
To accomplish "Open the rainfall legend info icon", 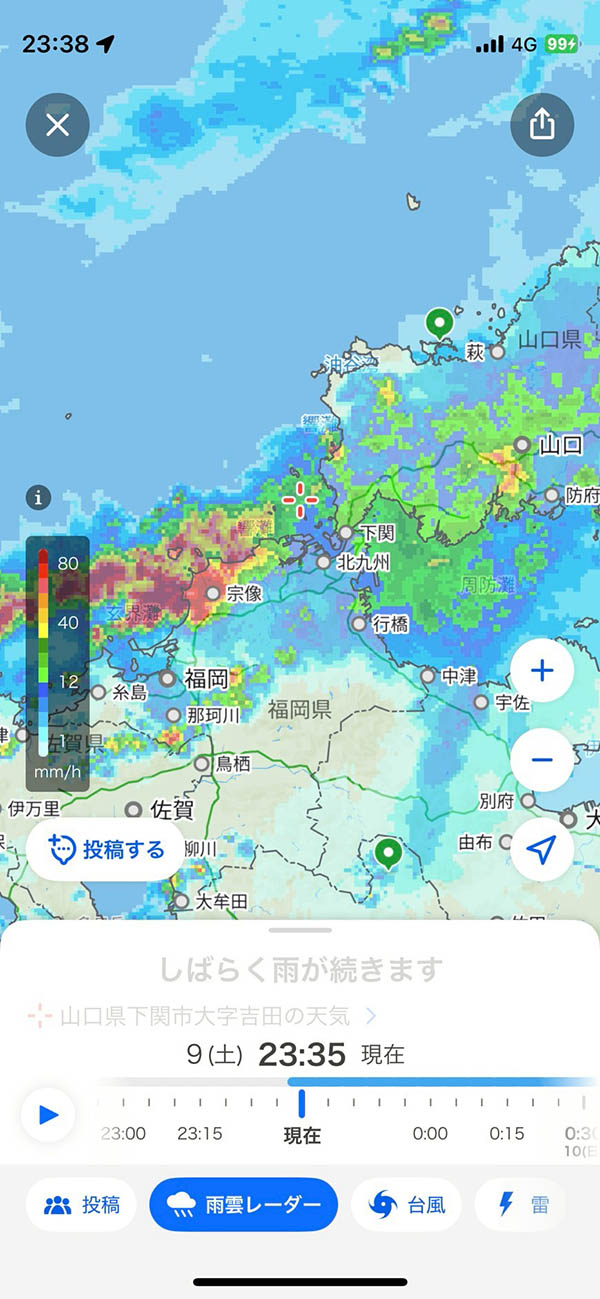I will pos(38,497).
